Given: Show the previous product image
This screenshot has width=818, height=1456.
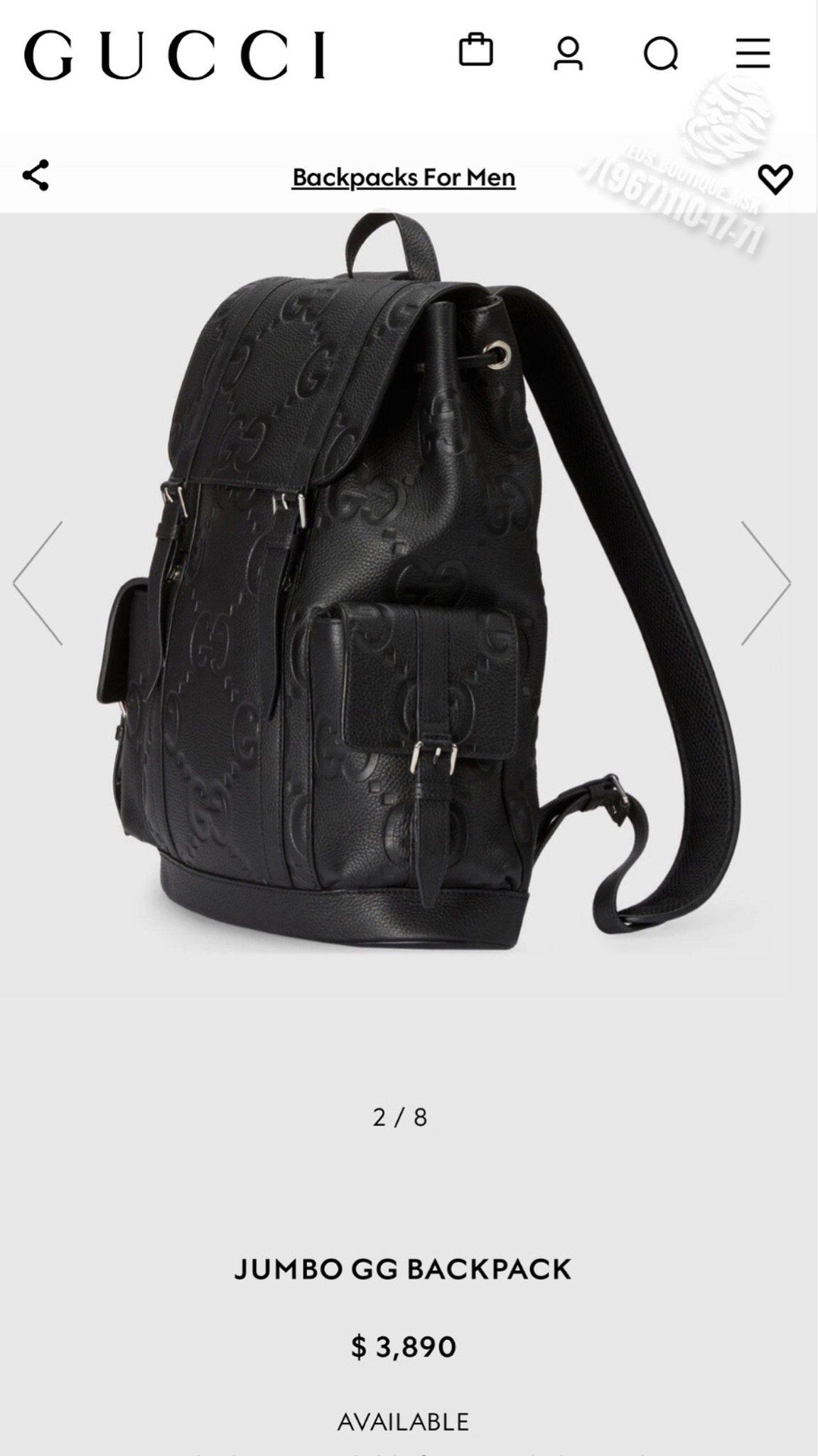Looking at the screenshot, I should [38, 583].
